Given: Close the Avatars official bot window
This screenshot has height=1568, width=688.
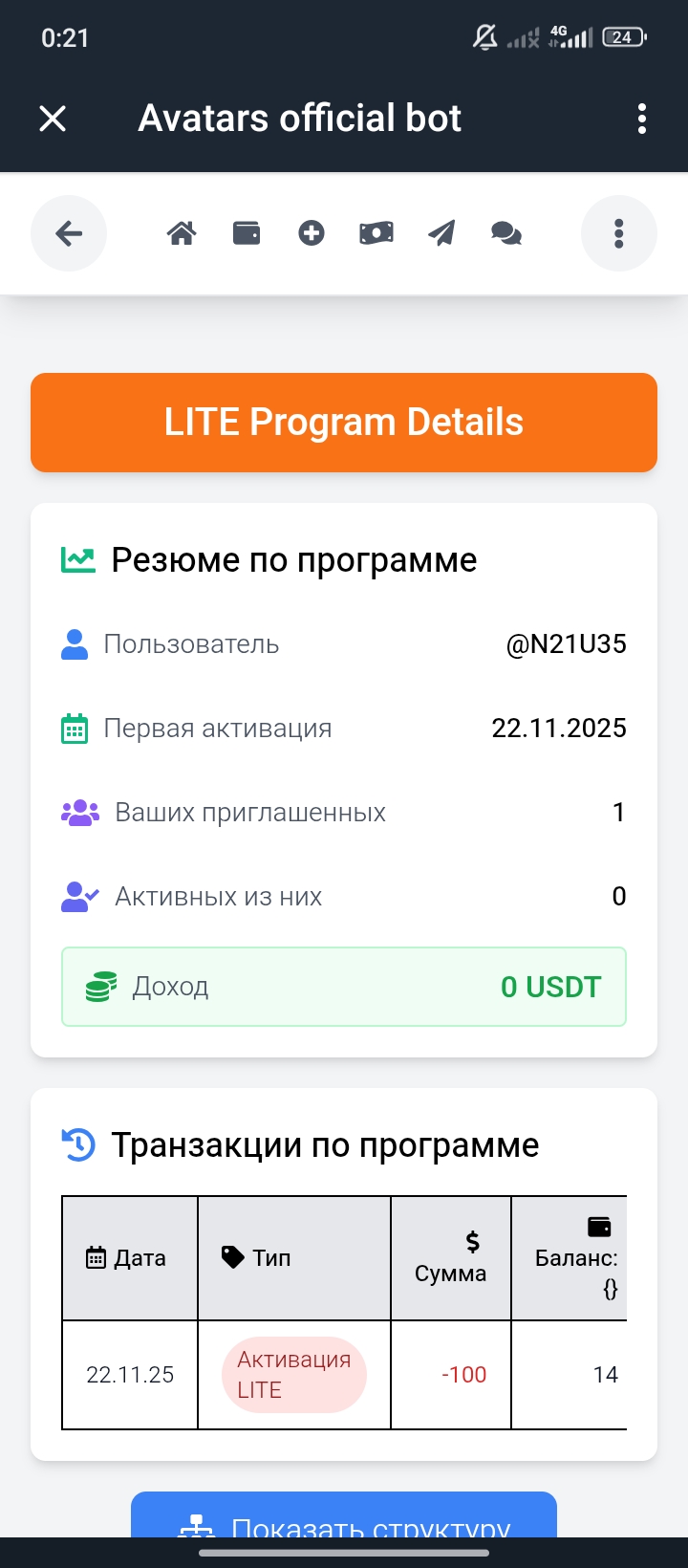Looking at the screenshot, I should pyautogui.click(x=53, y=119).
